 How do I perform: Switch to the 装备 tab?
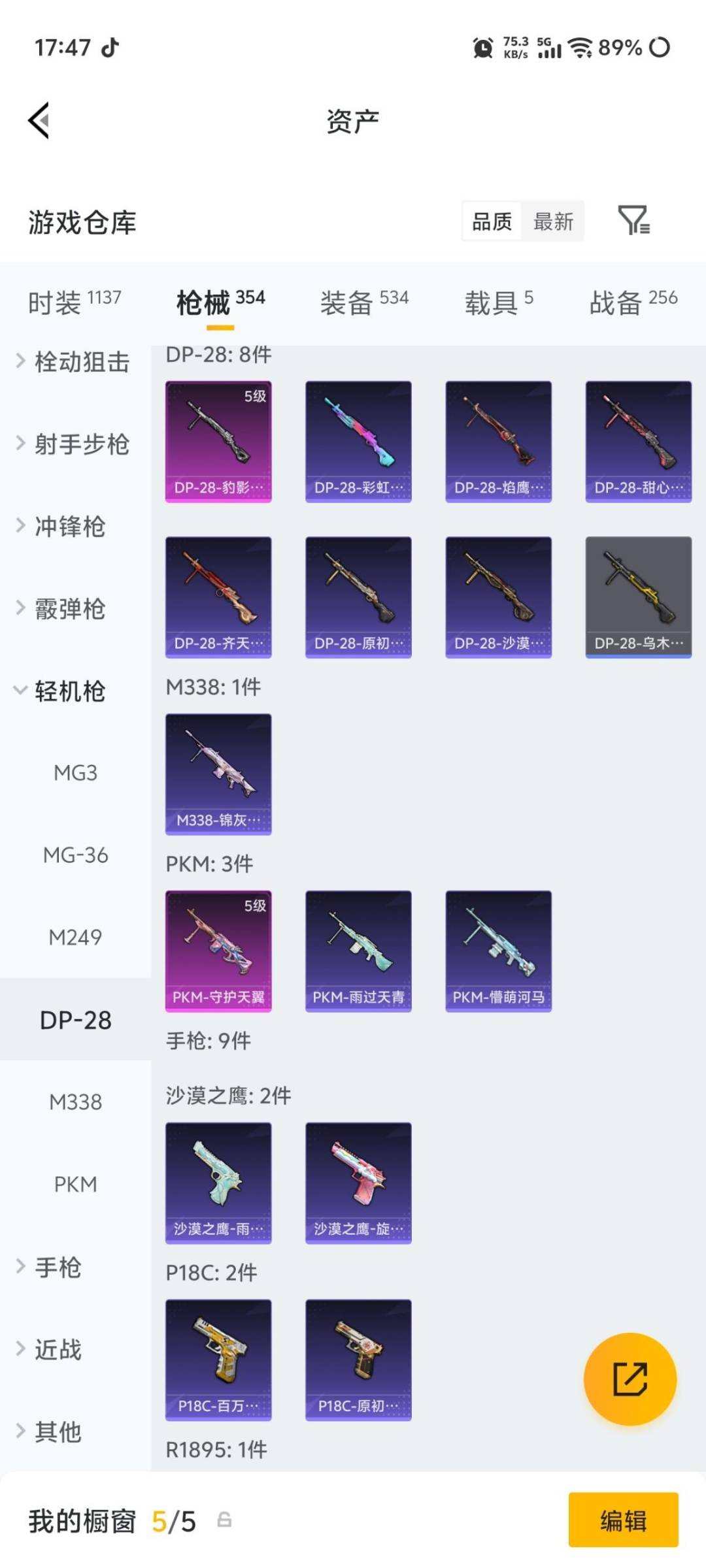364,302
